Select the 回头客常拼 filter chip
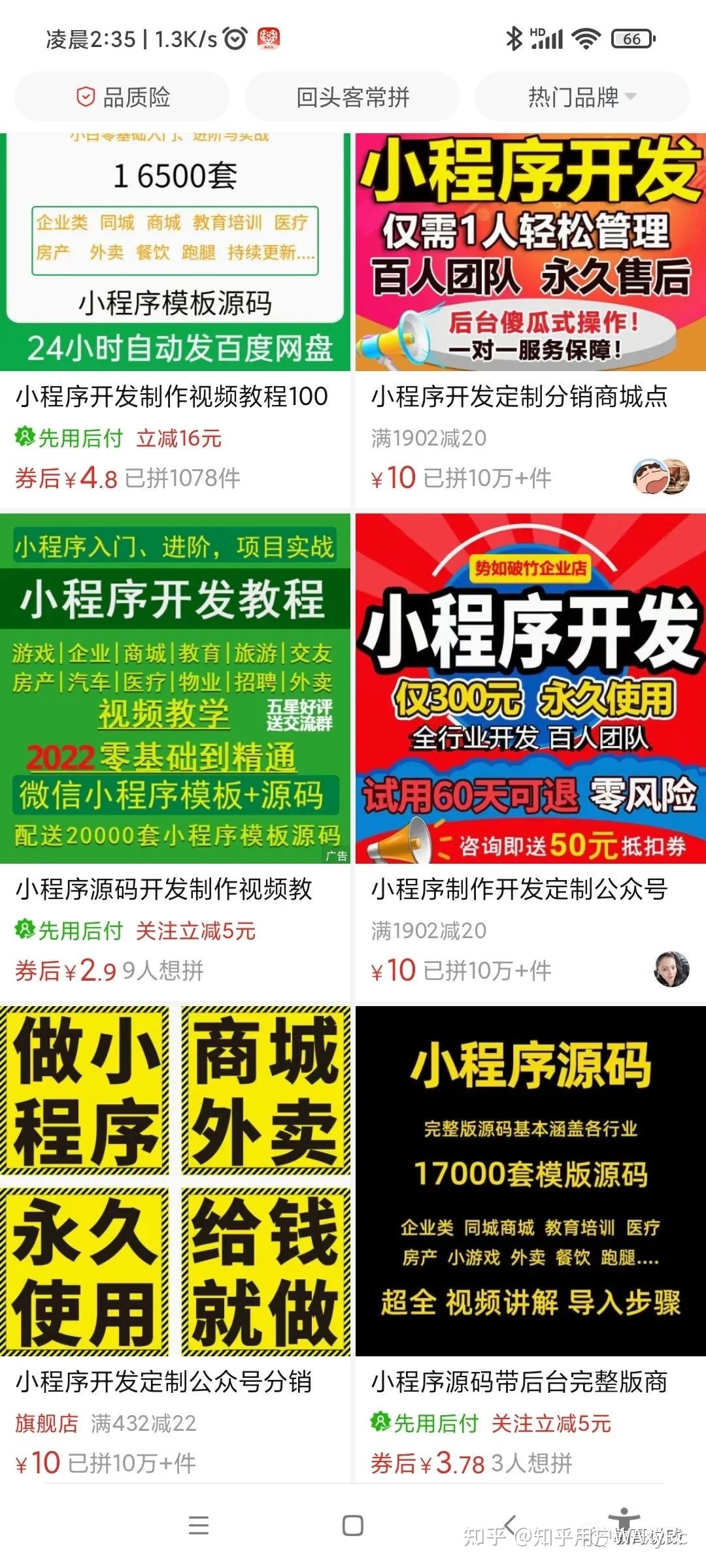Screen dimensions: 706x1568 352,97
